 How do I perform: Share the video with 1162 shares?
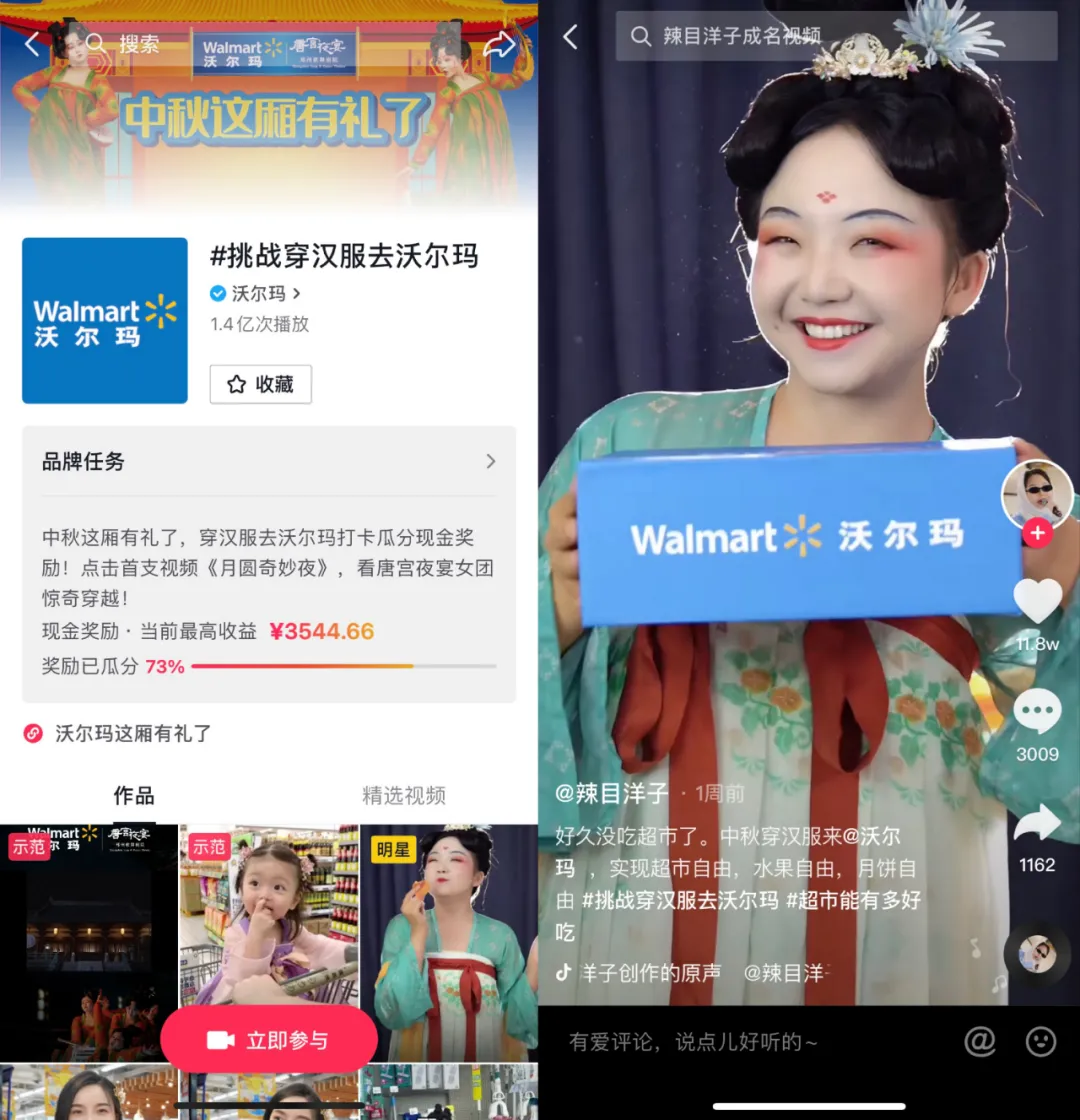pyautogui.click(x=1037, y=824)
